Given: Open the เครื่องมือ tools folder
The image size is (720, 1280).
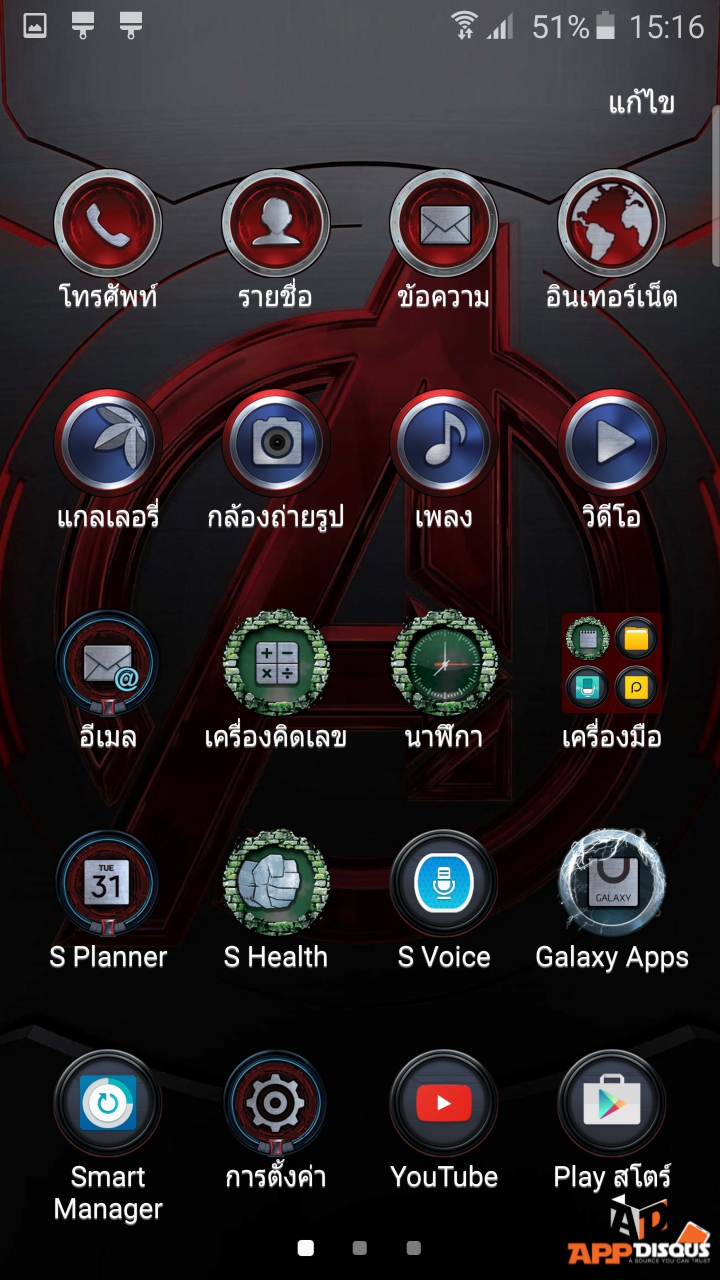Looking at the screenshot, I should [x=612, y=663].
